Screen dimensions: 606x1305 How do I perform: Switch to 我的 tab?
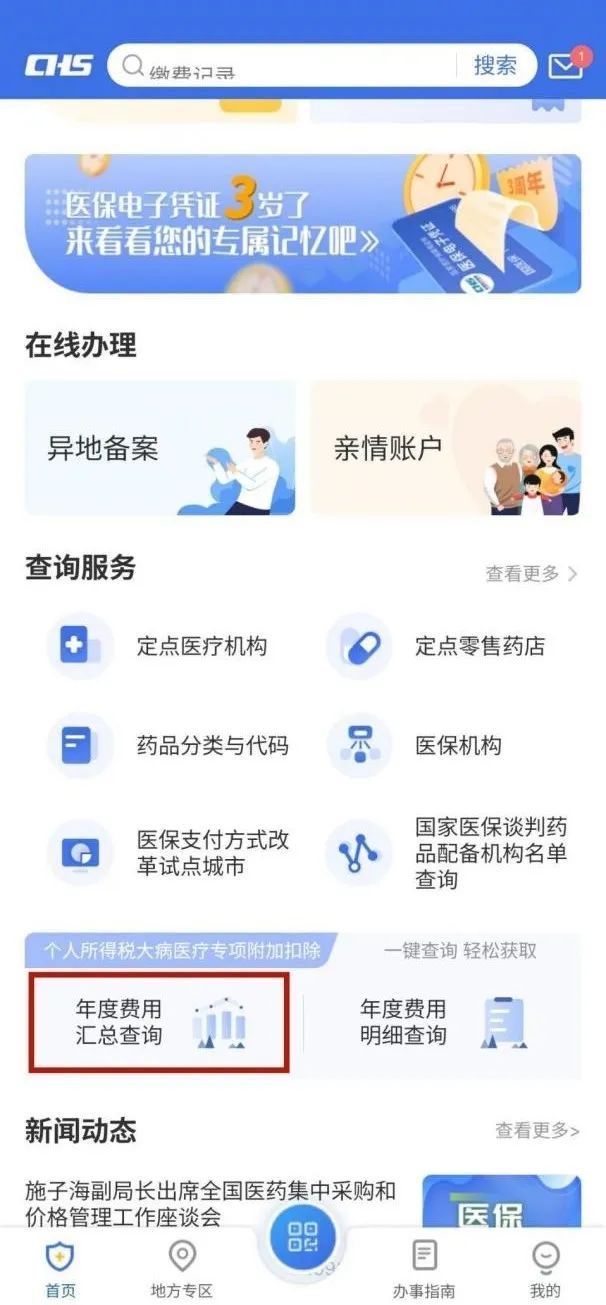point(545,1268)
